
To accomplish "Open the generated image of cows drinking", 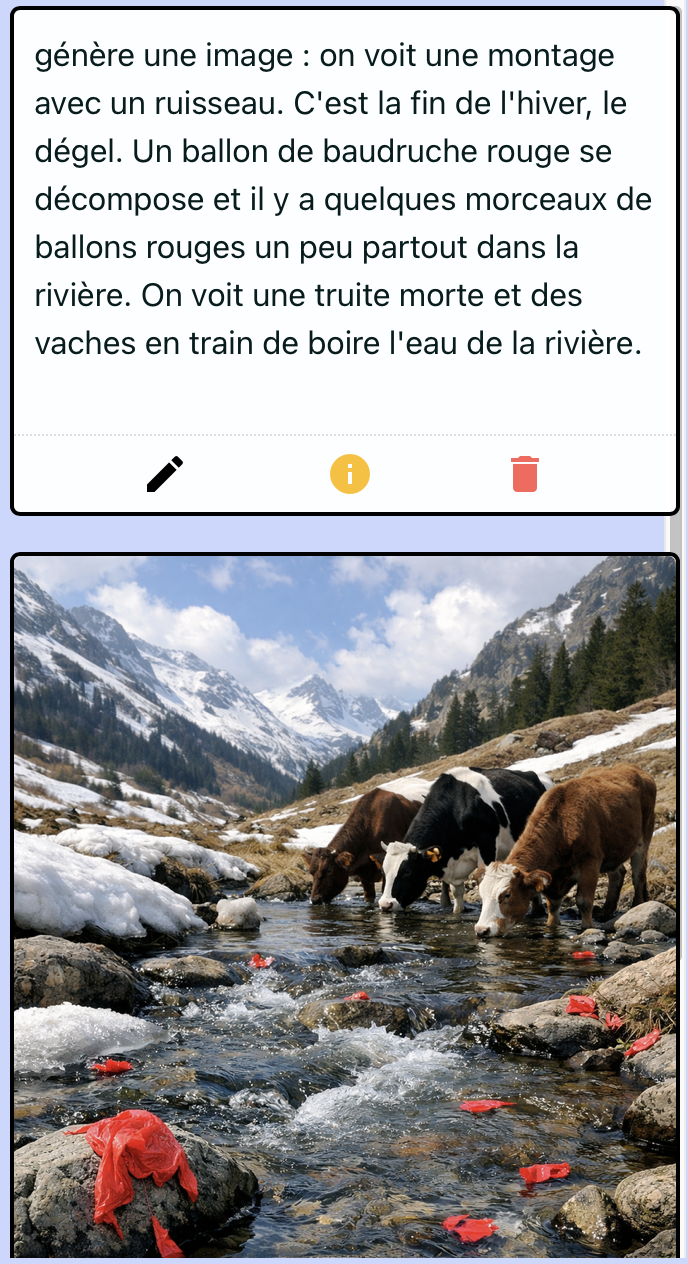I will (x=345, y=905).
